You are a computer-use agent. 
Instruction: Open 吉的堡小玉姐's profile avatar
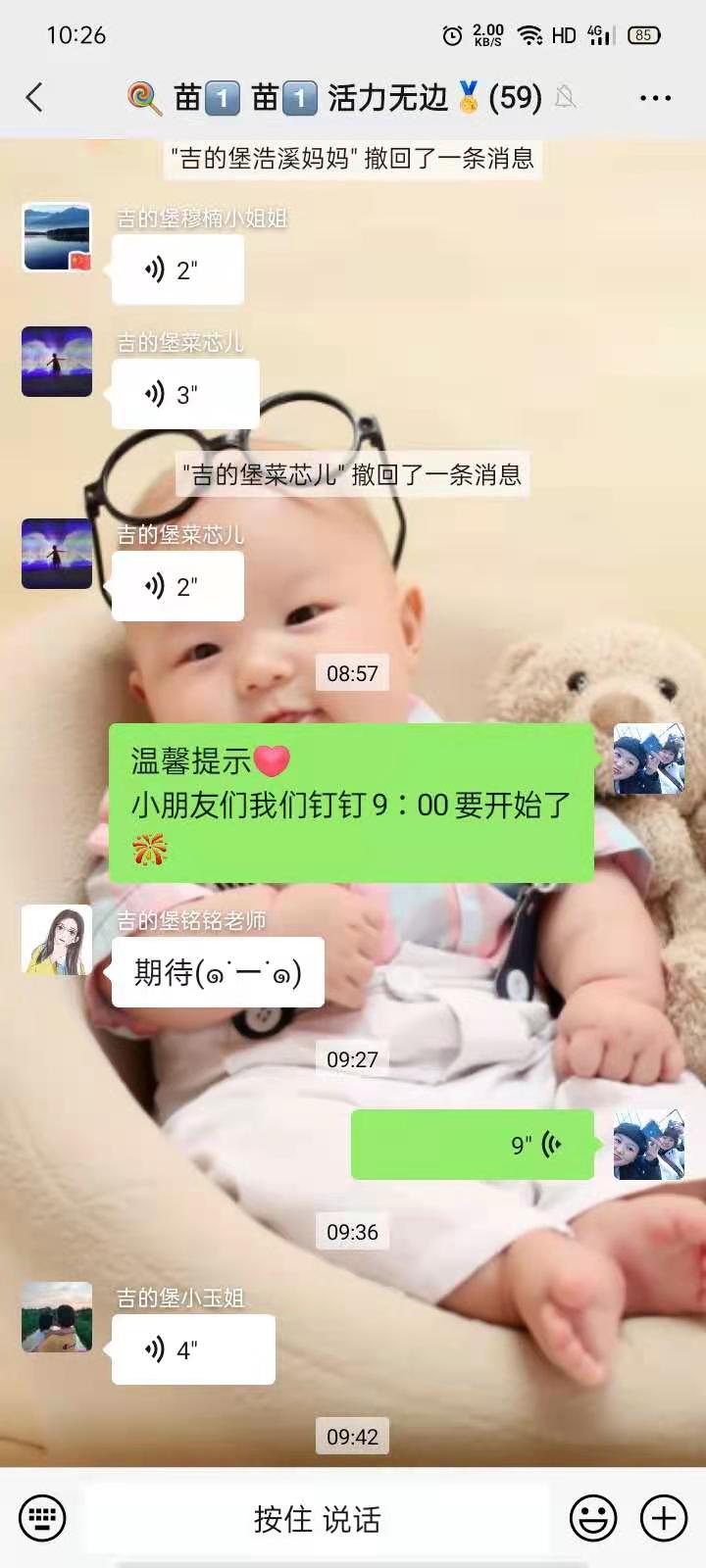point(57,1316)
